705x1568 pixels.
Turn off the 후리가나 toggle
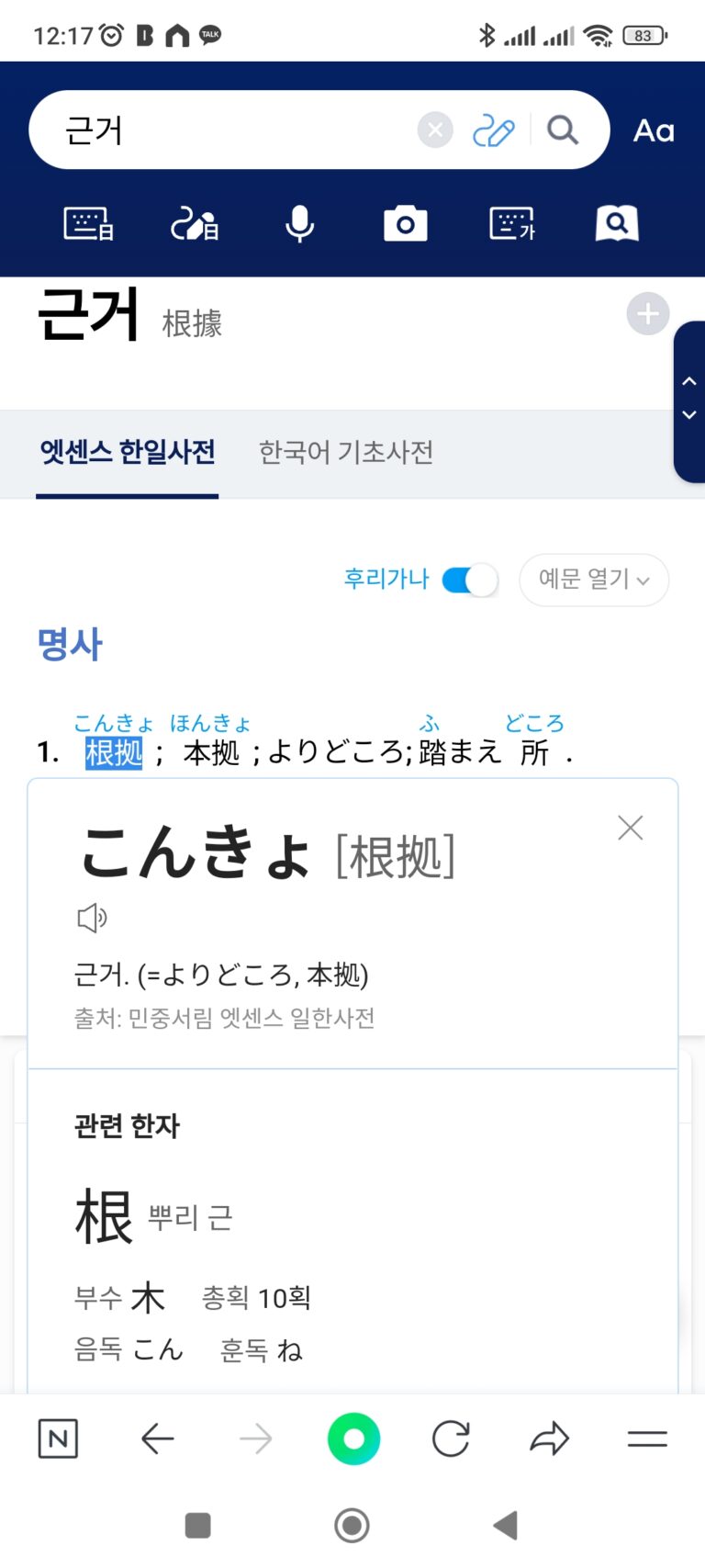coord(470,580)
